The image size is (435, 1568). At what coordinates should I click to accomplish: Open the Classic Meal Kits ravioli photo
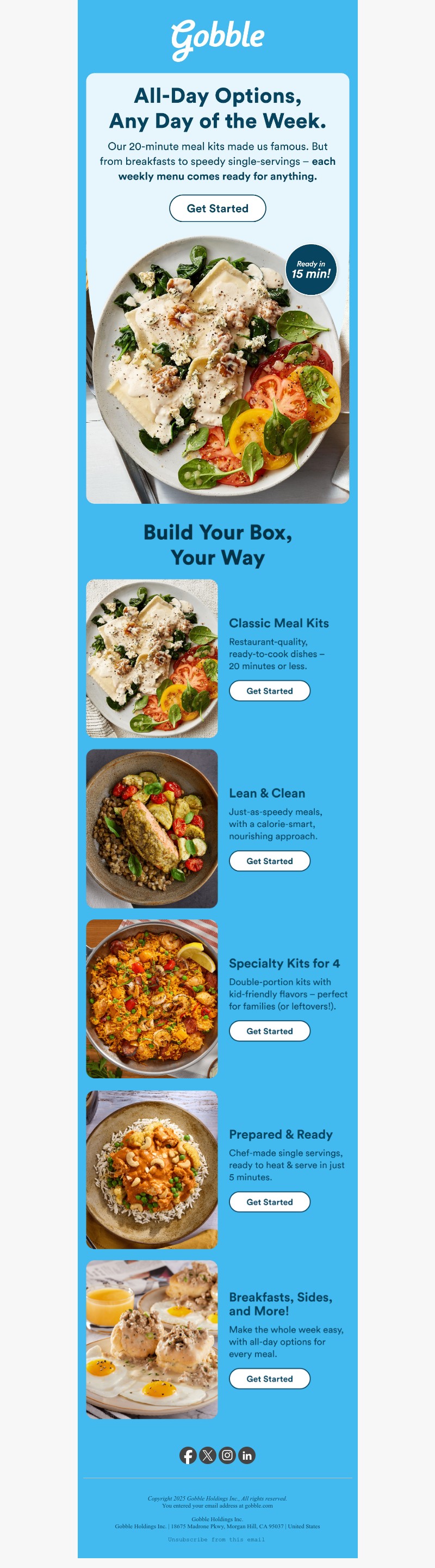tap(152, 659)
